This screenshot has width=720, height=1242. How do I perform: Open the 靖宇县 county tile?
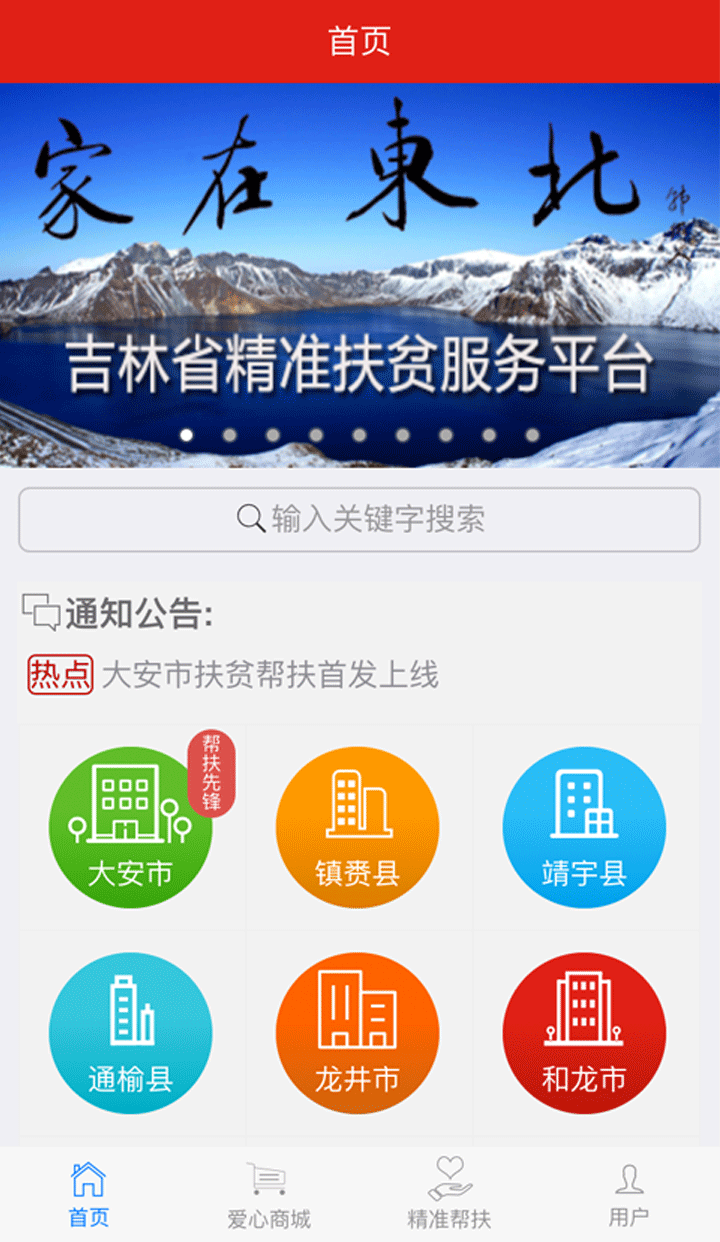click(x=584, y=827)
